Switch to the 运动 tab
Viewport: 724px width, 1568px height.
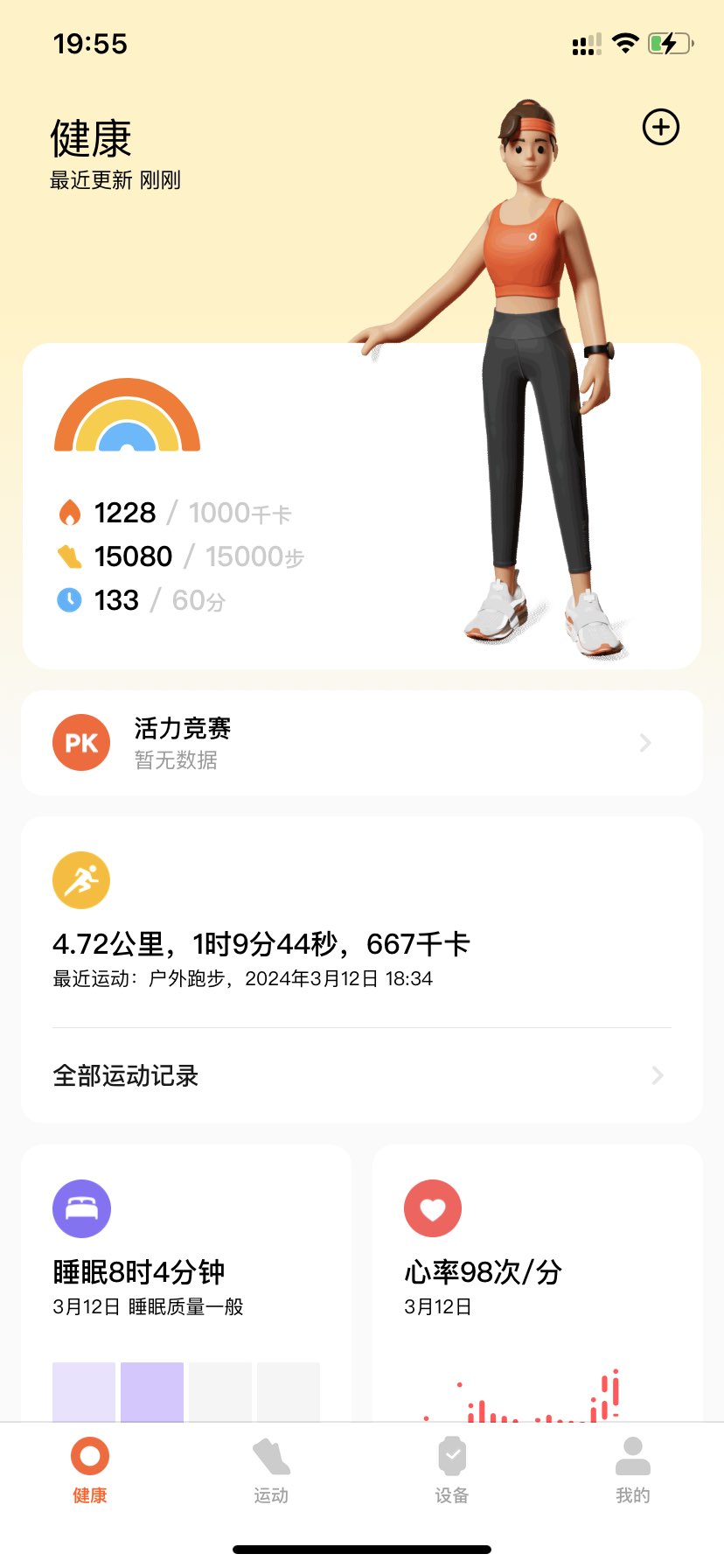[x=271, y=1470]
